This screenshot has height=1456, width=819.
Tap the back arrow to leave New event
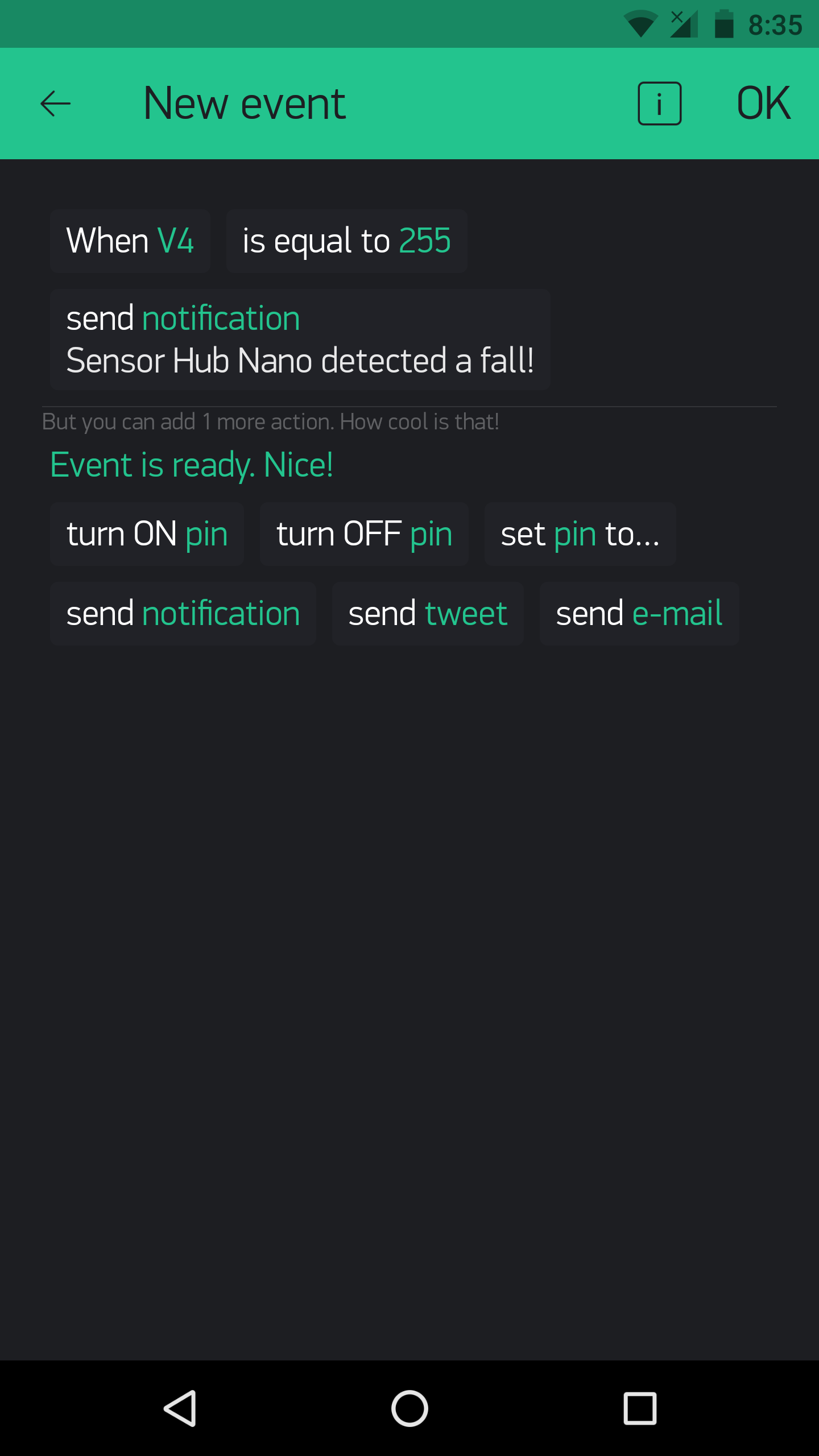tap(55, 104)
